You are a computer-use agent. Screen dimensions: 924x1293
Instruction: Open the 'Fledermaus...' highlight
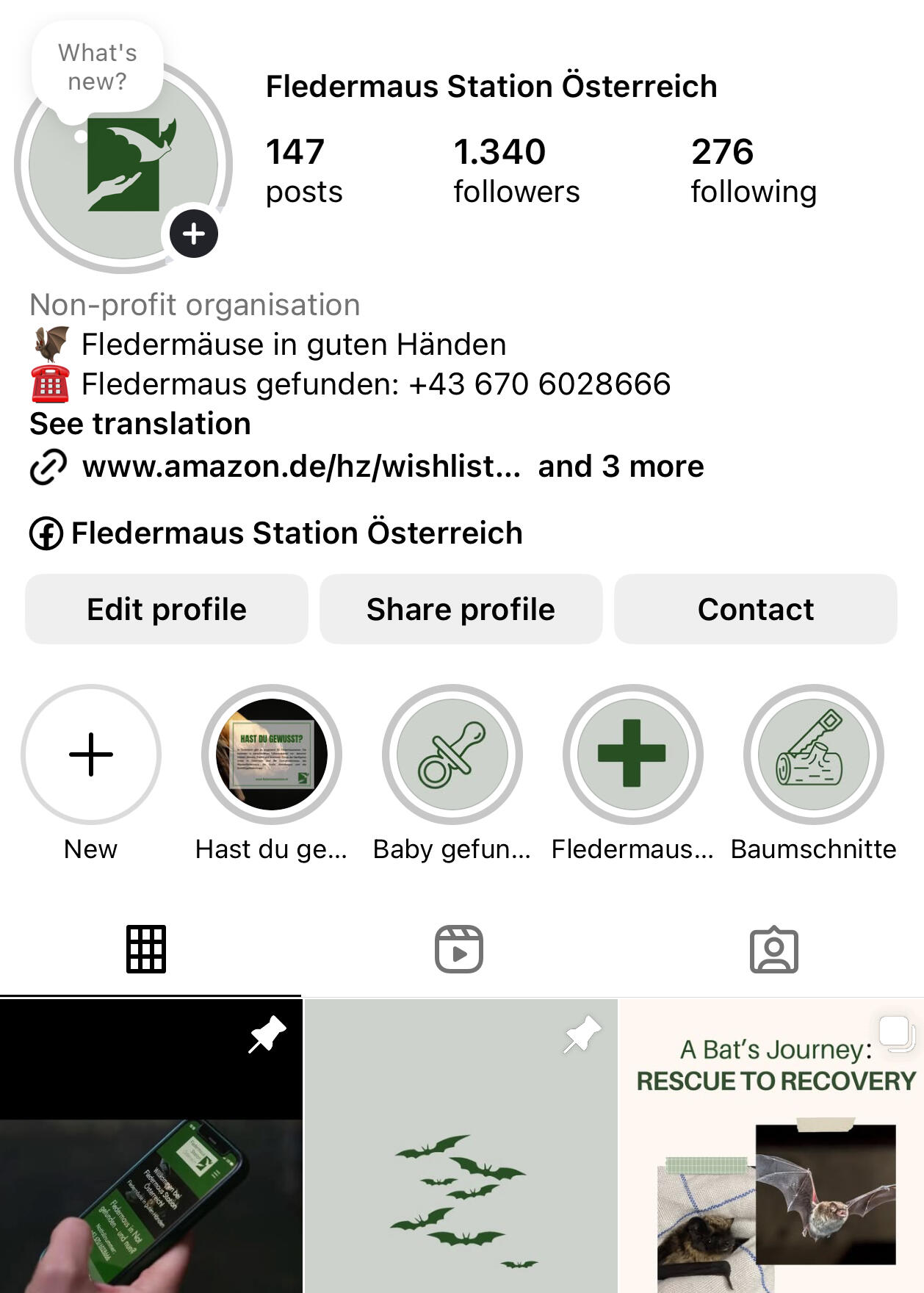coord(632,754)
